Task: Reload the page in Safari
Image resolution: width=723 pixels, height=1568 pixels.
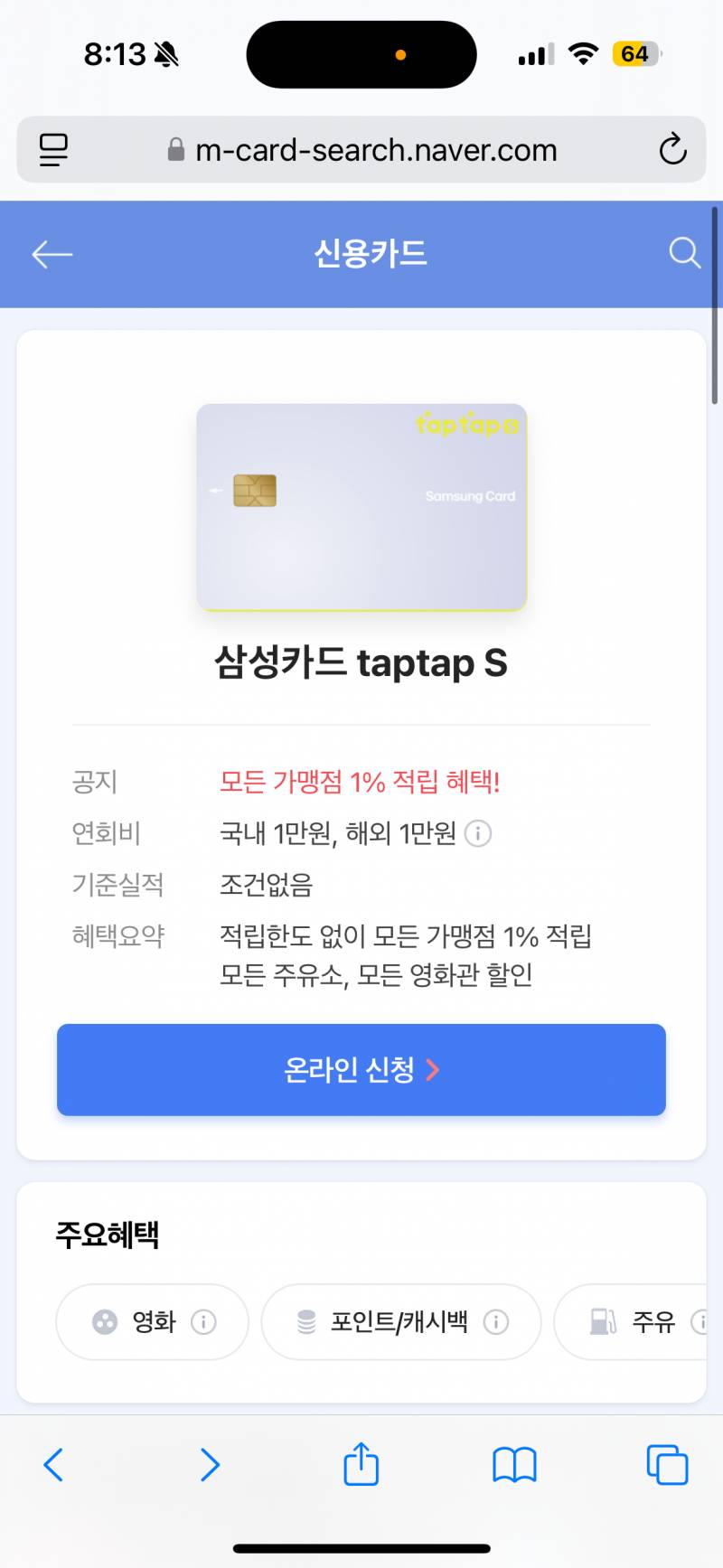Action: point(672,150)
